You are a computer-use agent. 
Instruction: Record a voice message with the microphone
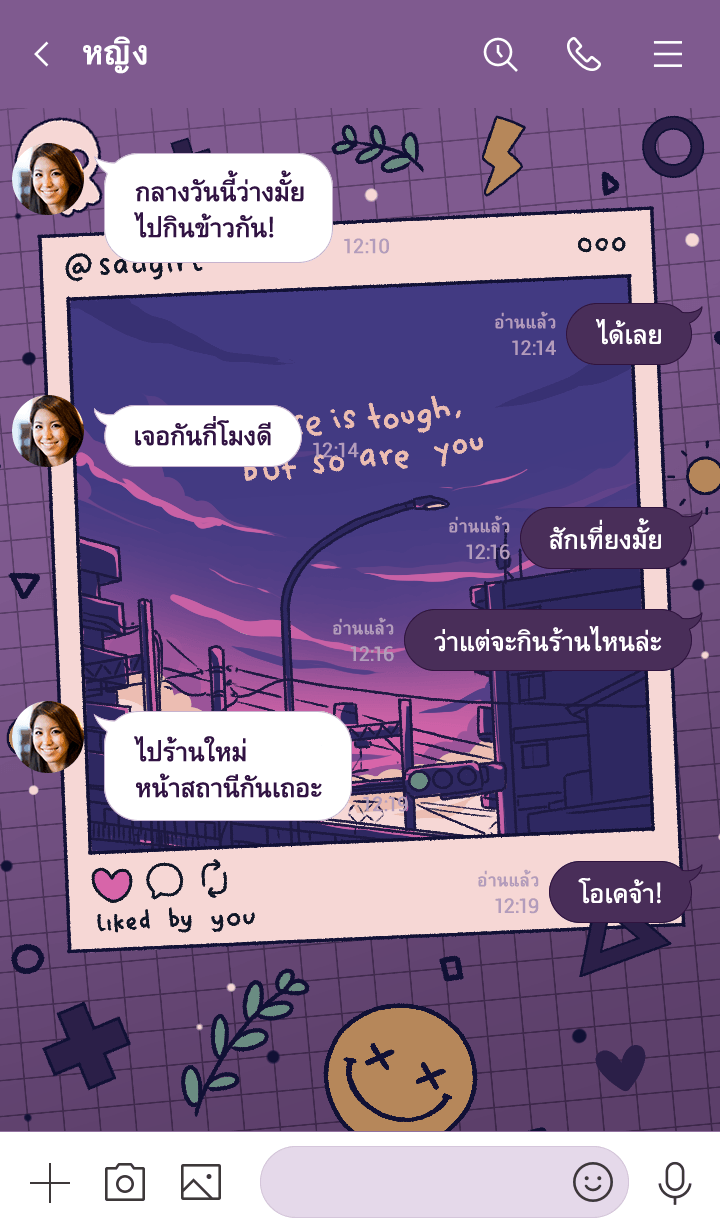pyautogui.click(x=675, y=1183)
